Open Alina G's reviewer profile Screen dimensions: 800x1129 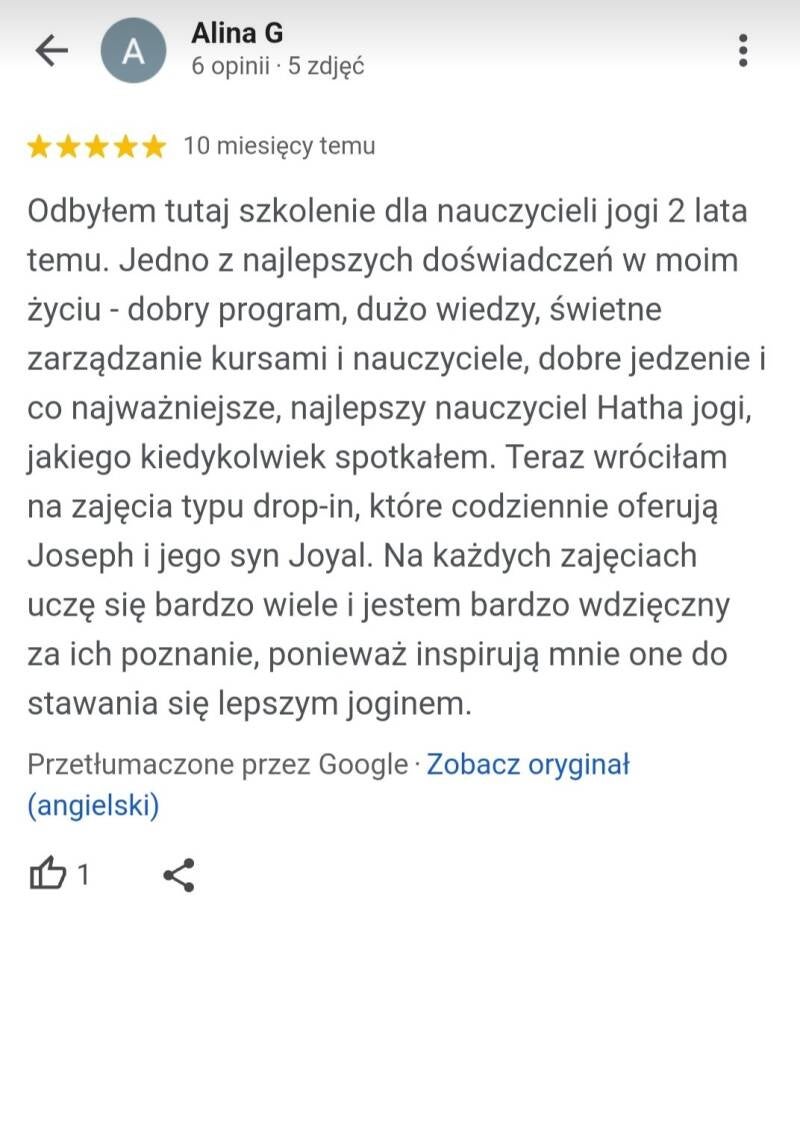coord(237,34)
